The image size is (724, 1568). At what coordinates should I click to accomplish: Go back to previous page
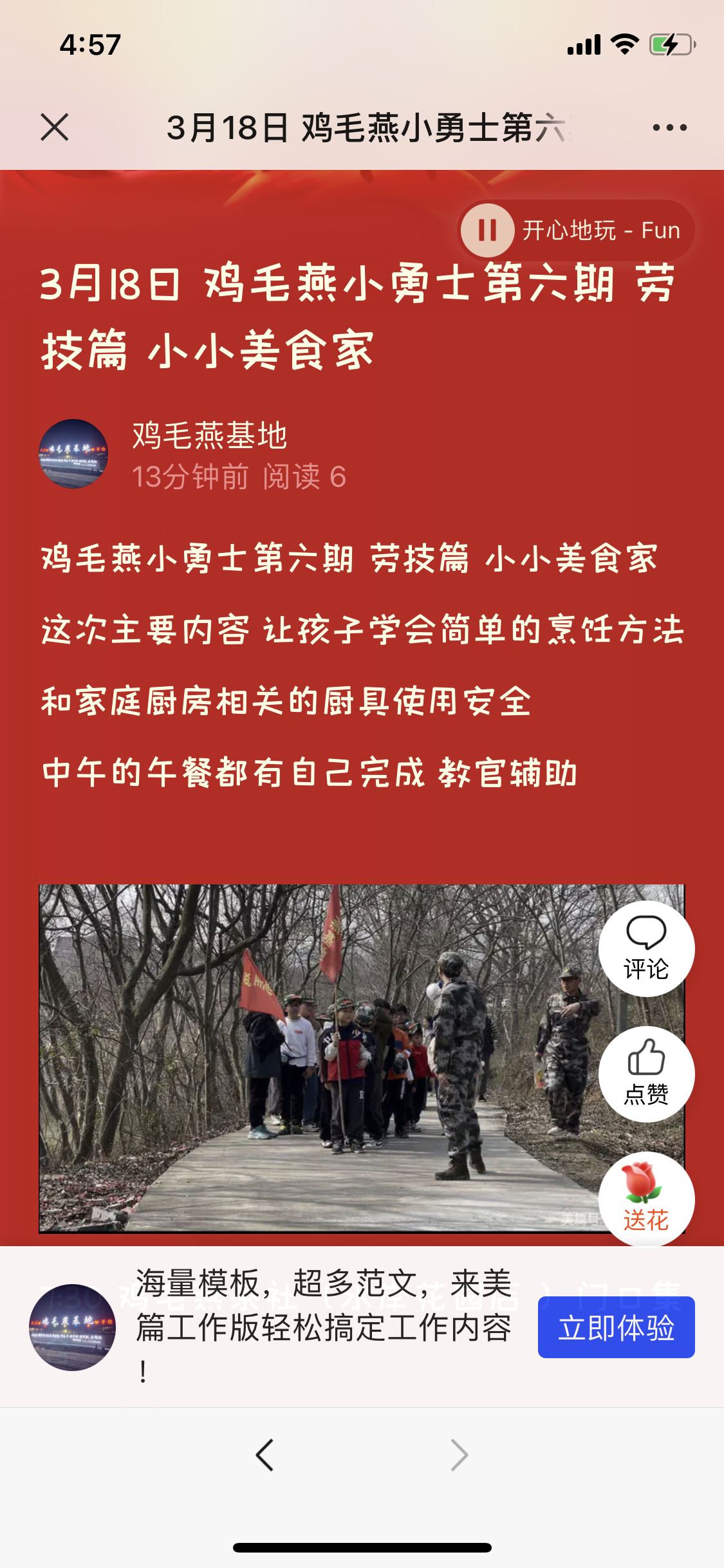[265, 1455]
